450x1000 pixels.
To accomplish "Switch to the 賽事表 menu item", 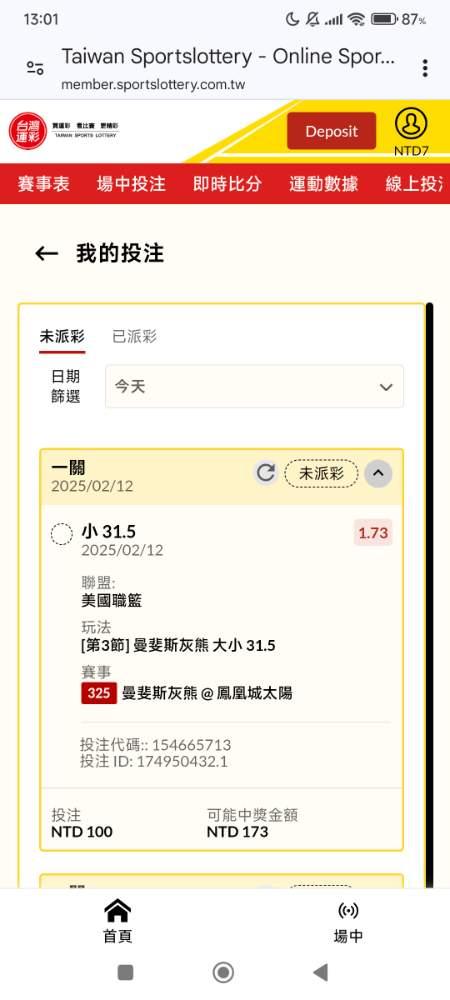I will (x=43, y=184).
